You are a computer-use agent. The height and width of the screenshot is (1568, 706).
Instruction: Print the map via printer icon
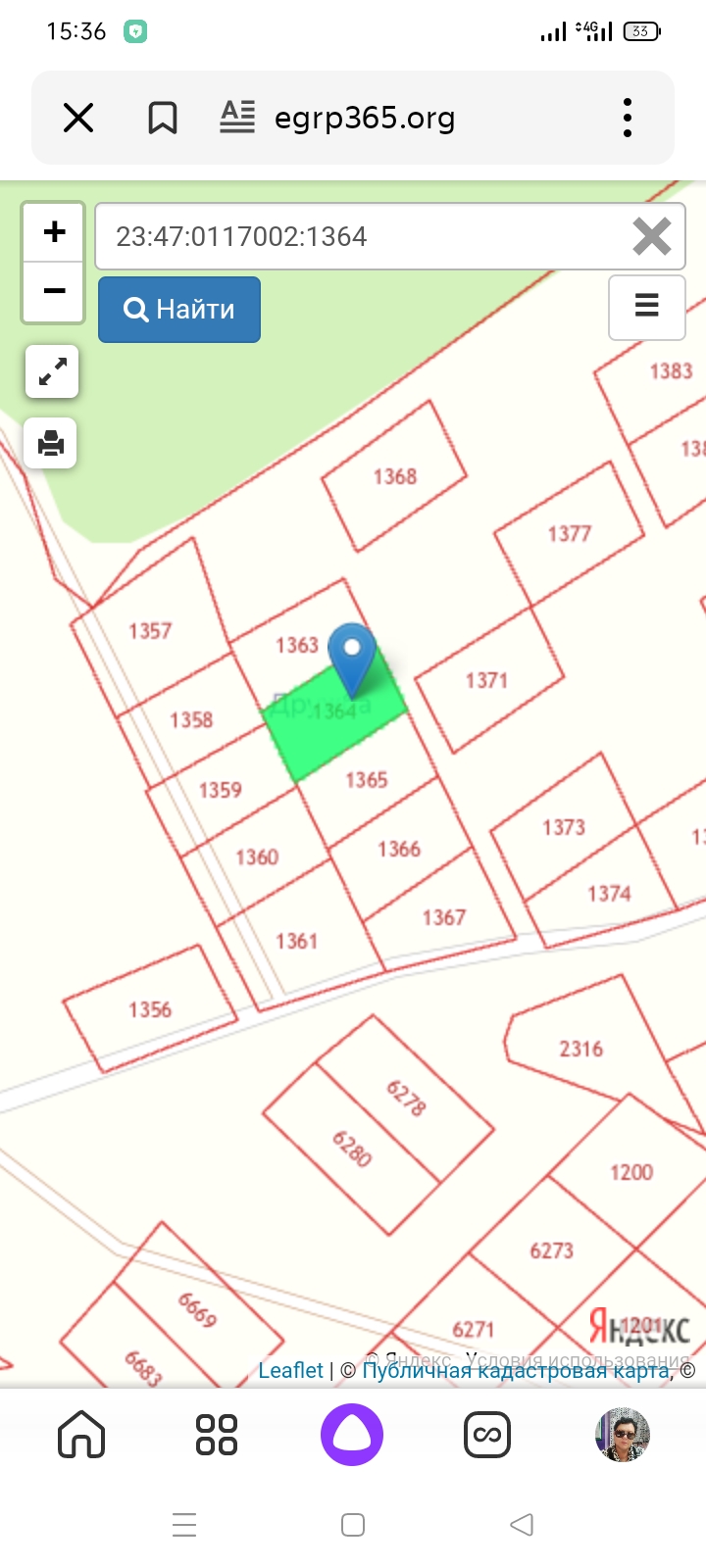click(51, 443)
